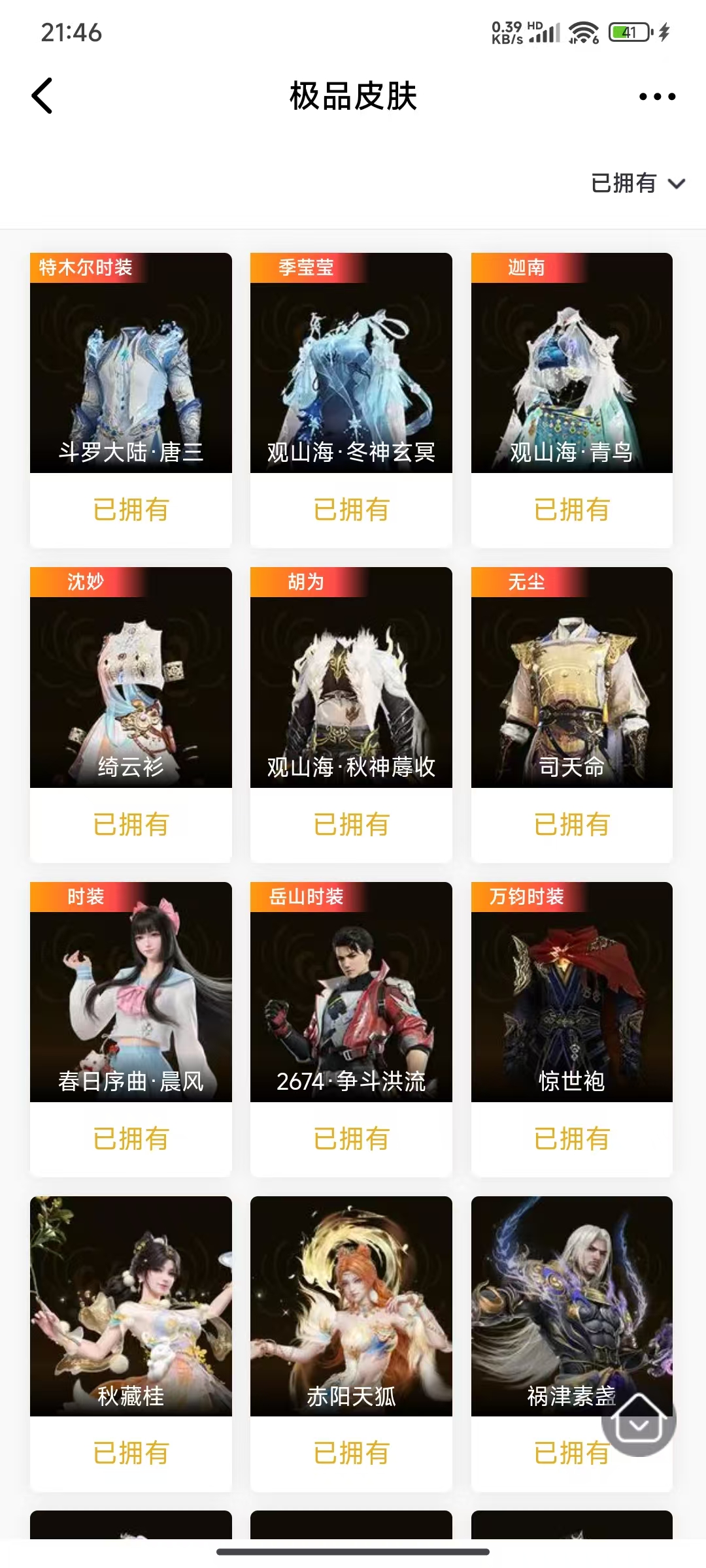View the 赤阳天狐 skin card
This screenshot has height=1568, width=706.
pyautogui.click(x=351, y=1306)
